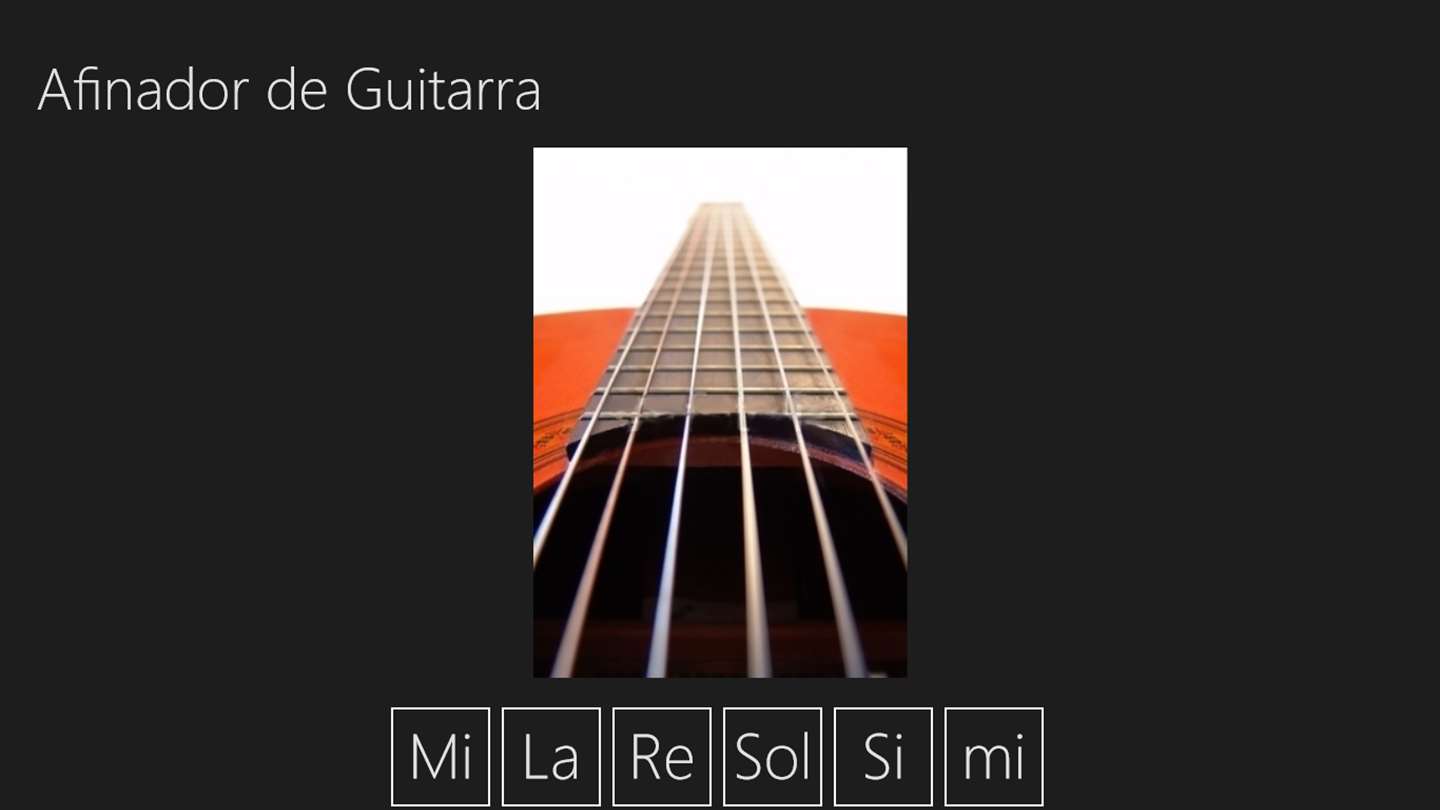
Task: Choose the Si string button
Action: tap(883, 757)
